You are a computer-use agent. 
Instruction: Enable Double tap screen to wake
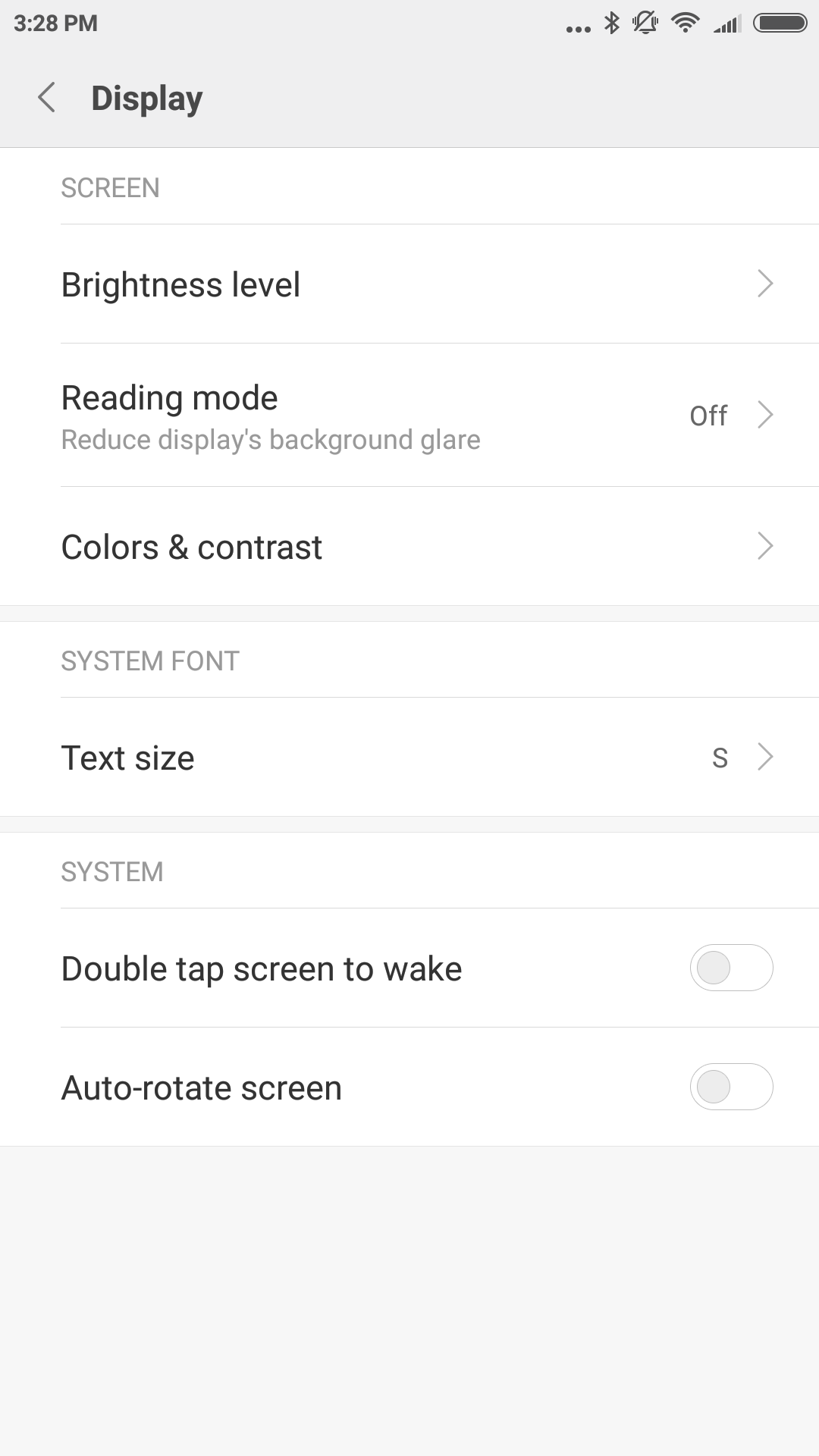[731, 968]
